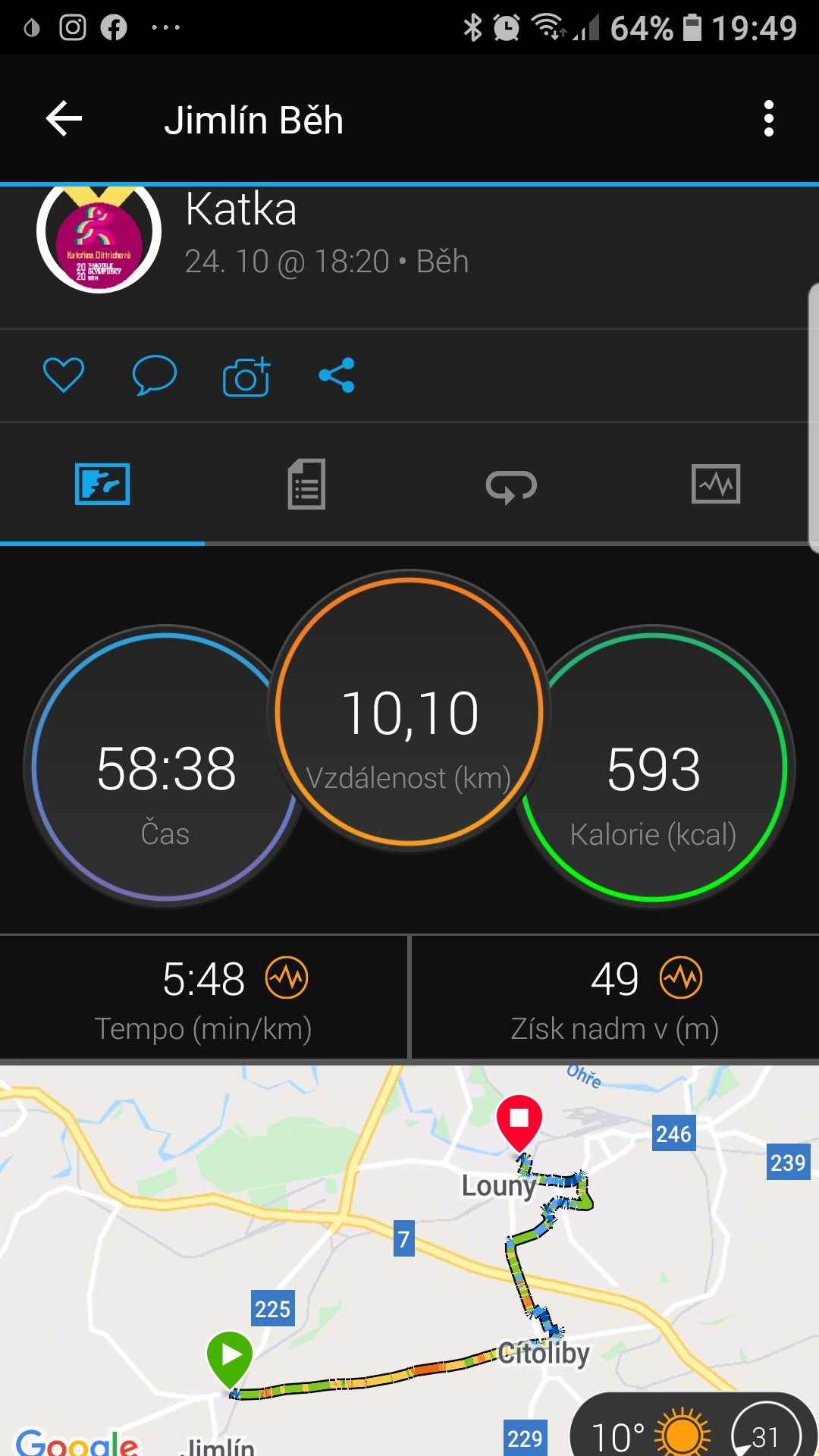Screen dimensions: 819x1456
Task: Select the map overview tab
Action: 102,484
